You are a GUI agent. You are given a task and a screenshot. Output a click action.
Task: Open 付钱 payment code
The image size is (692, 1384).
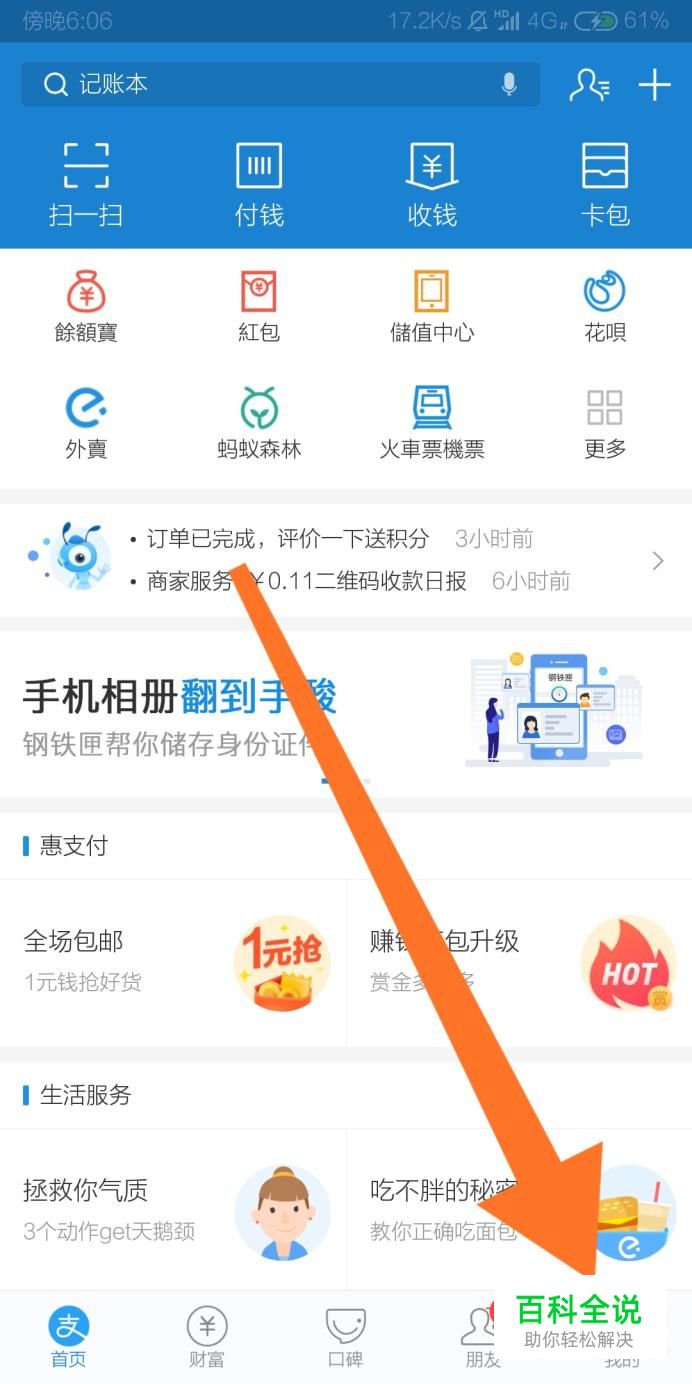(259, 184)
